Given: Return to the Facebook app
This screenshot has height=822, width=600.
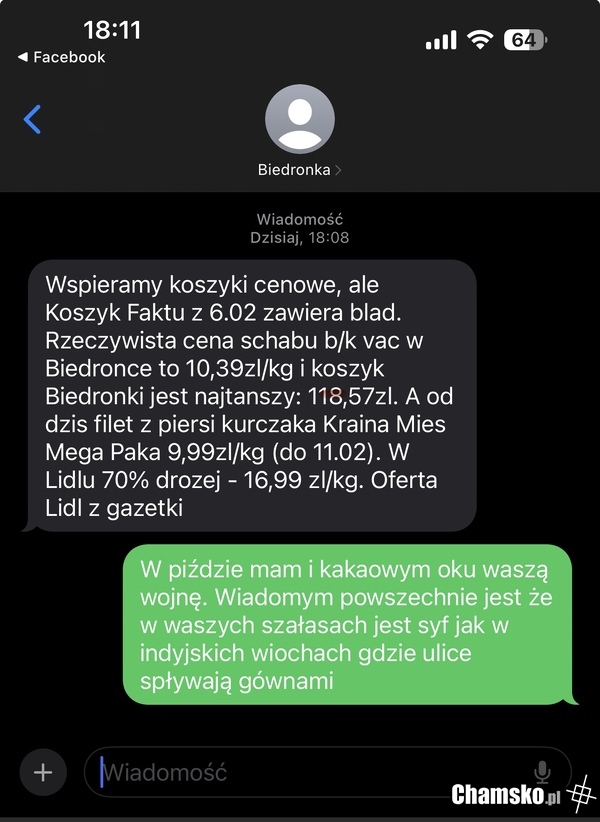Looking at the screenshot, I should (x=61, y=57).
